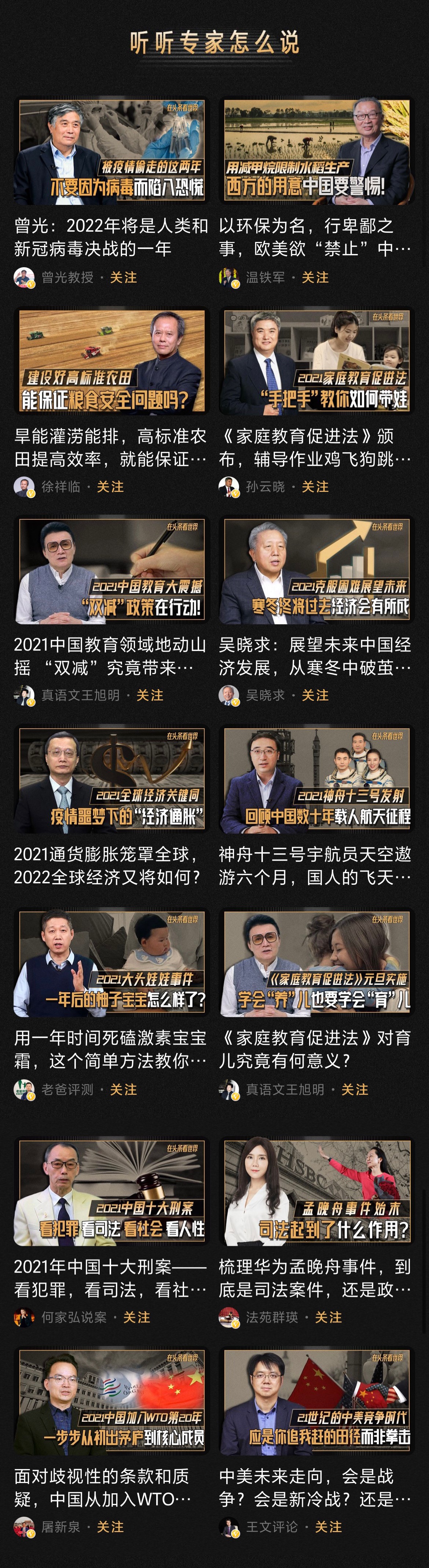Image resolution: width=429 pixels, height=1568 pixels.
Task: Follow 温铁军
Action: point(315,277)
